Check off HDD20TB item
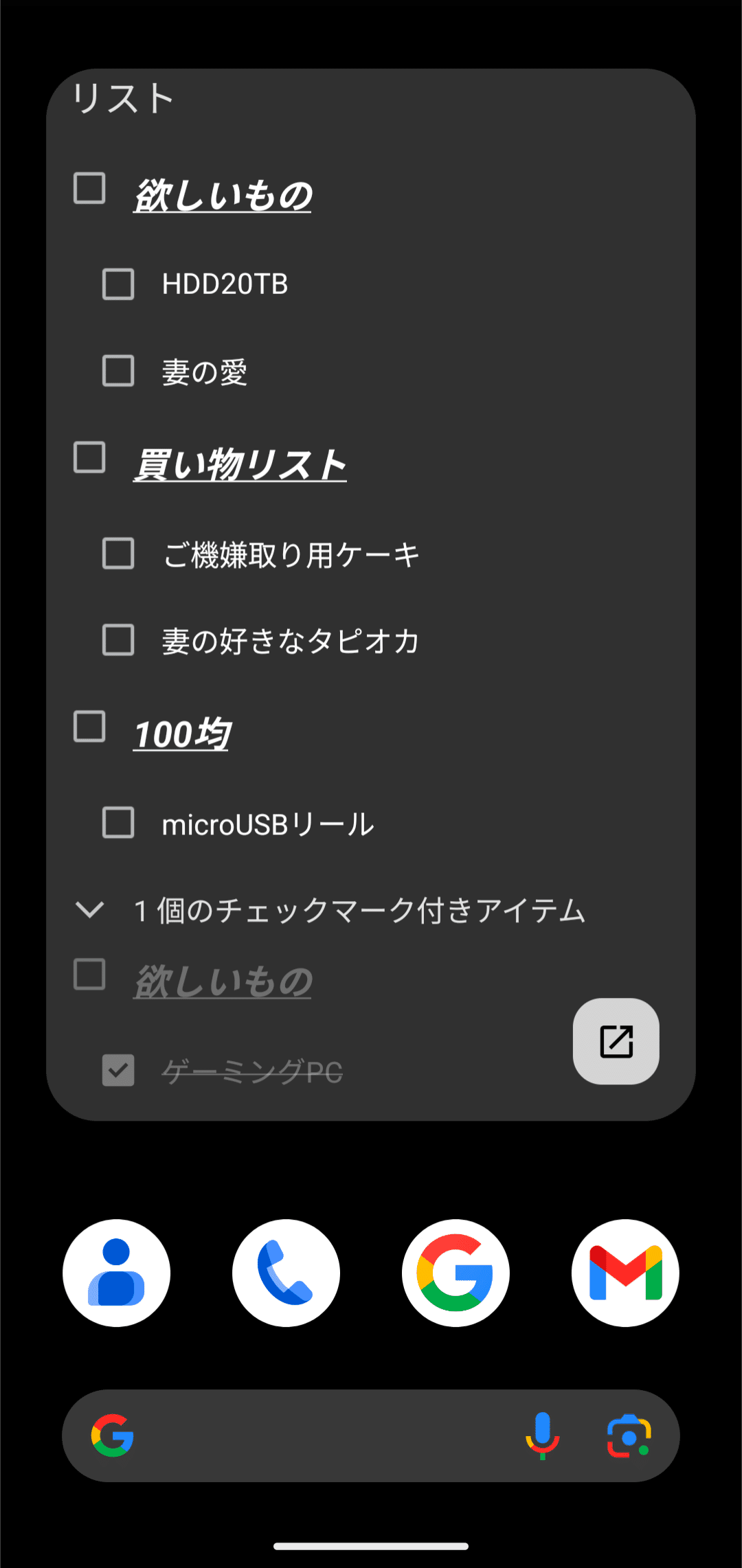Image resolution: width=742 pixels, height=1568 pixels. point(118,284)
